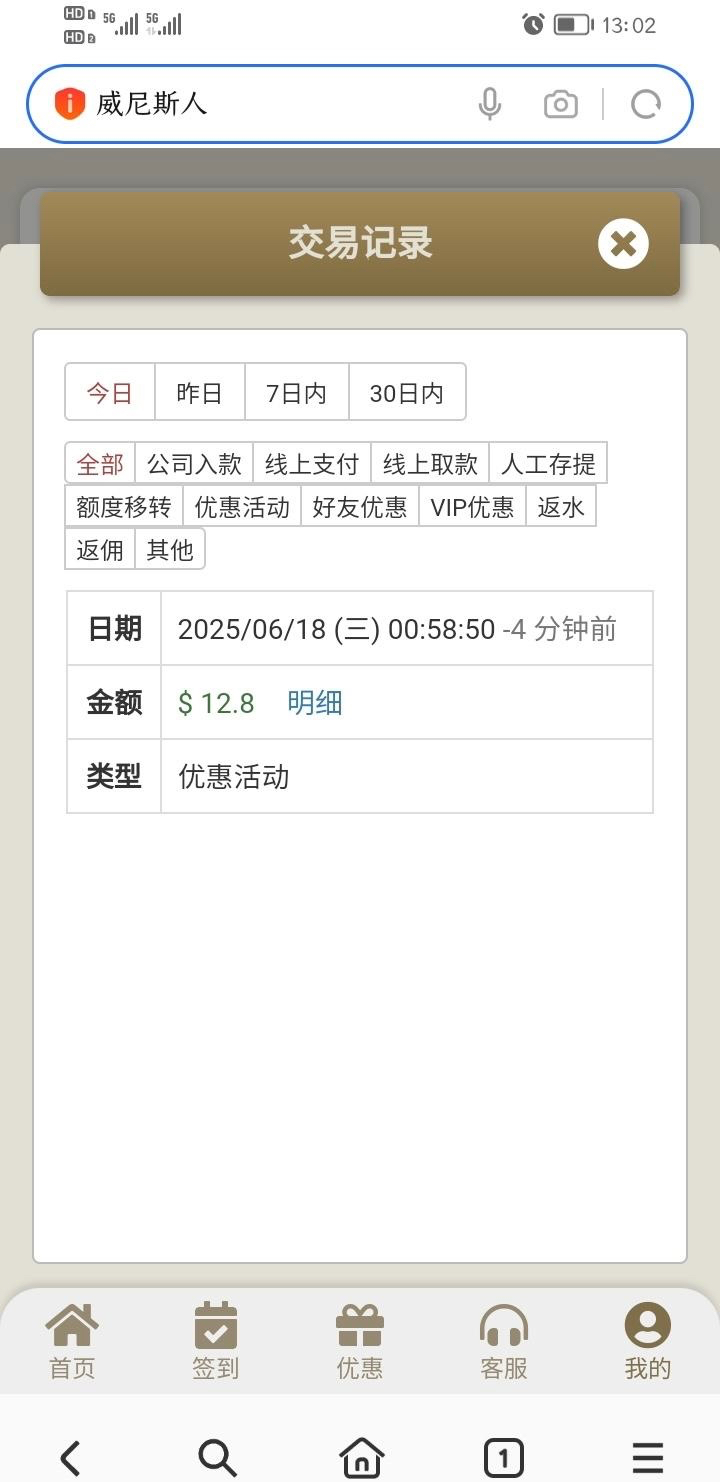Show 好友优惠 records
This screenshot has width=720, height=1482.
point(359,507)
